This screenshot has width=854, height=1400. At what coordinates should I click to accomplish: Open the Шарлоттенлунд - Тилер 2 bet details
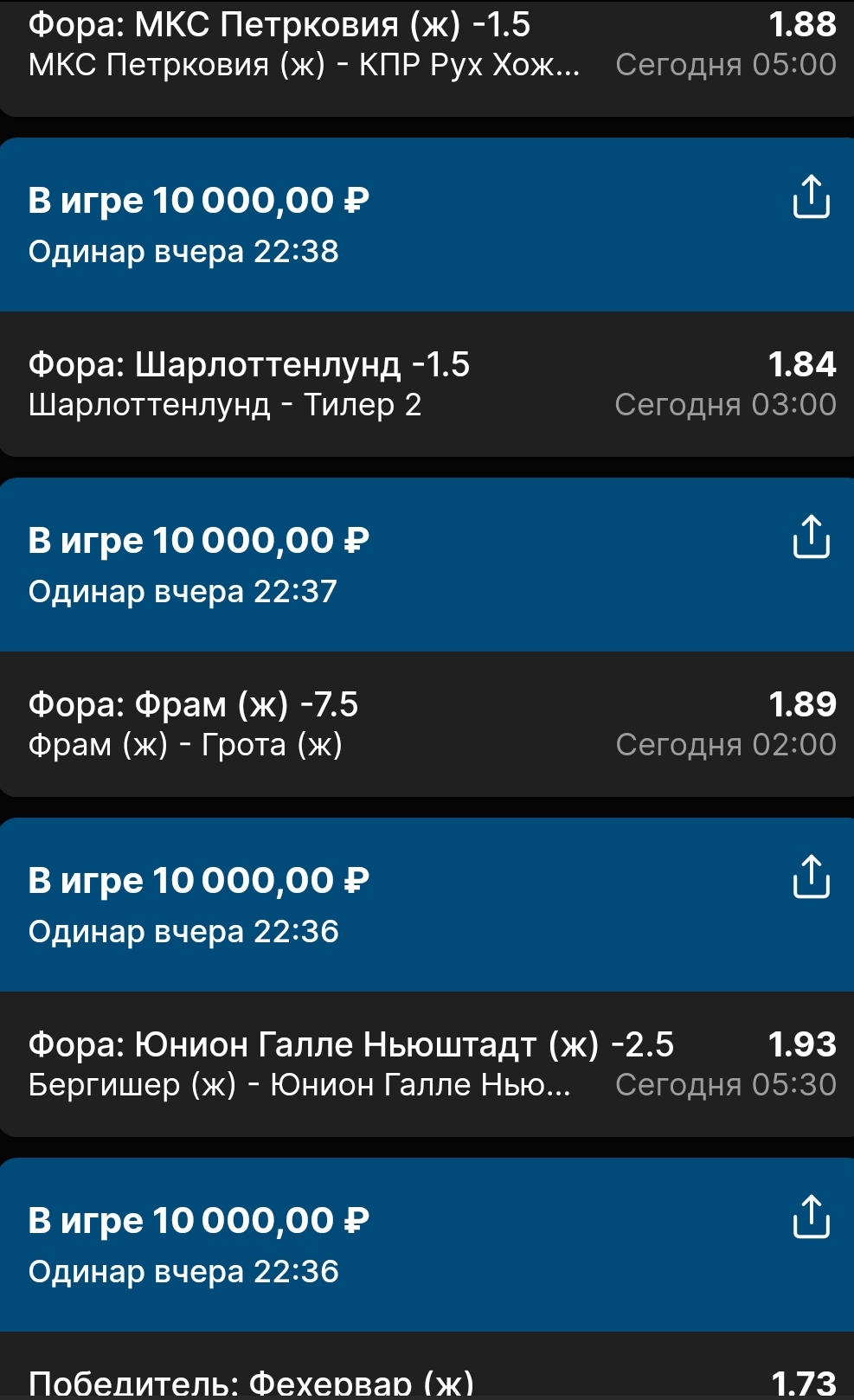[427, 384]
